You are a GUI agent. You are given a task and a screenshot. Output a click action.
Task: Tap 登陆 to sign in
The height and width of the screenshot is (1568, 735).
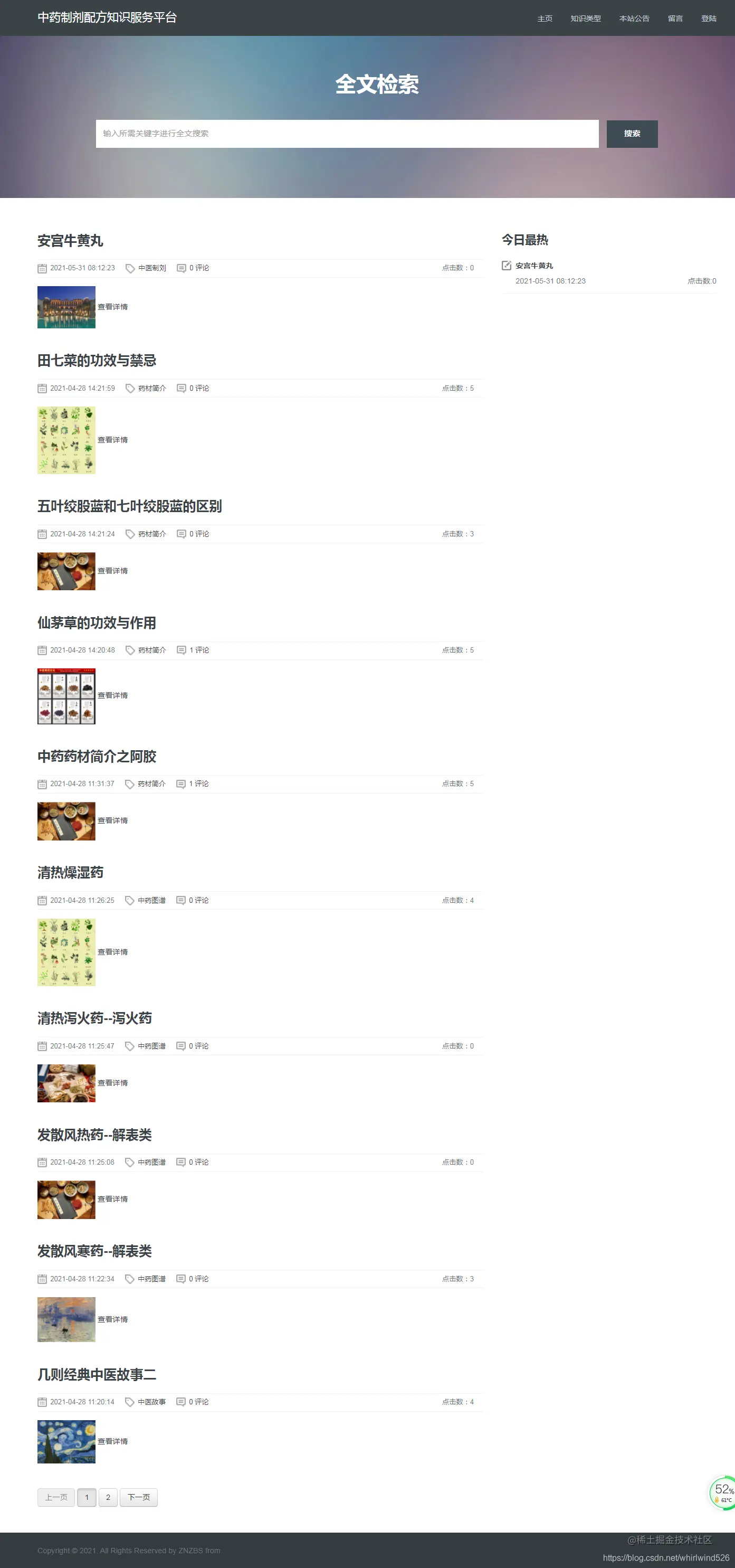click(708, 18)
